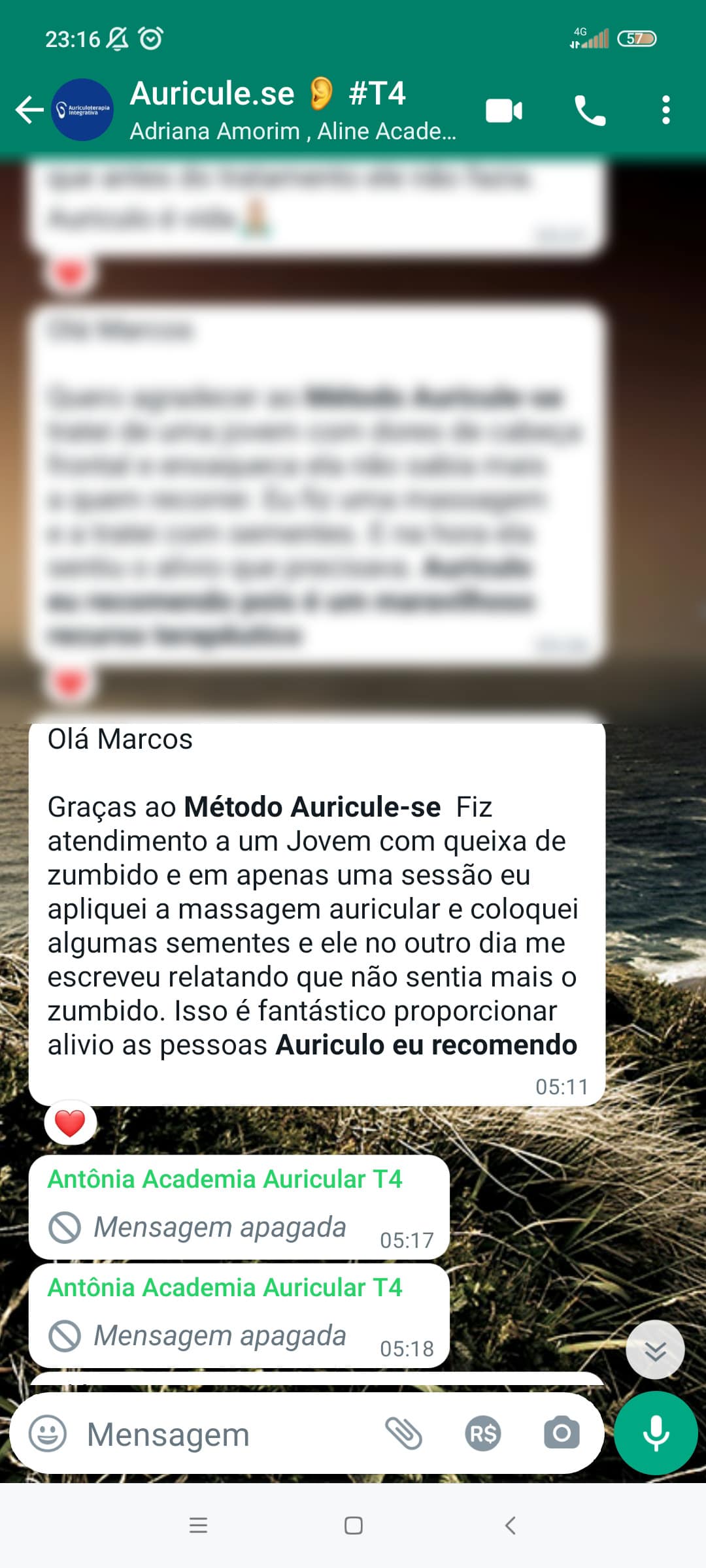
Task: Tap the microphone voice message button
Action: point(656,1433)
